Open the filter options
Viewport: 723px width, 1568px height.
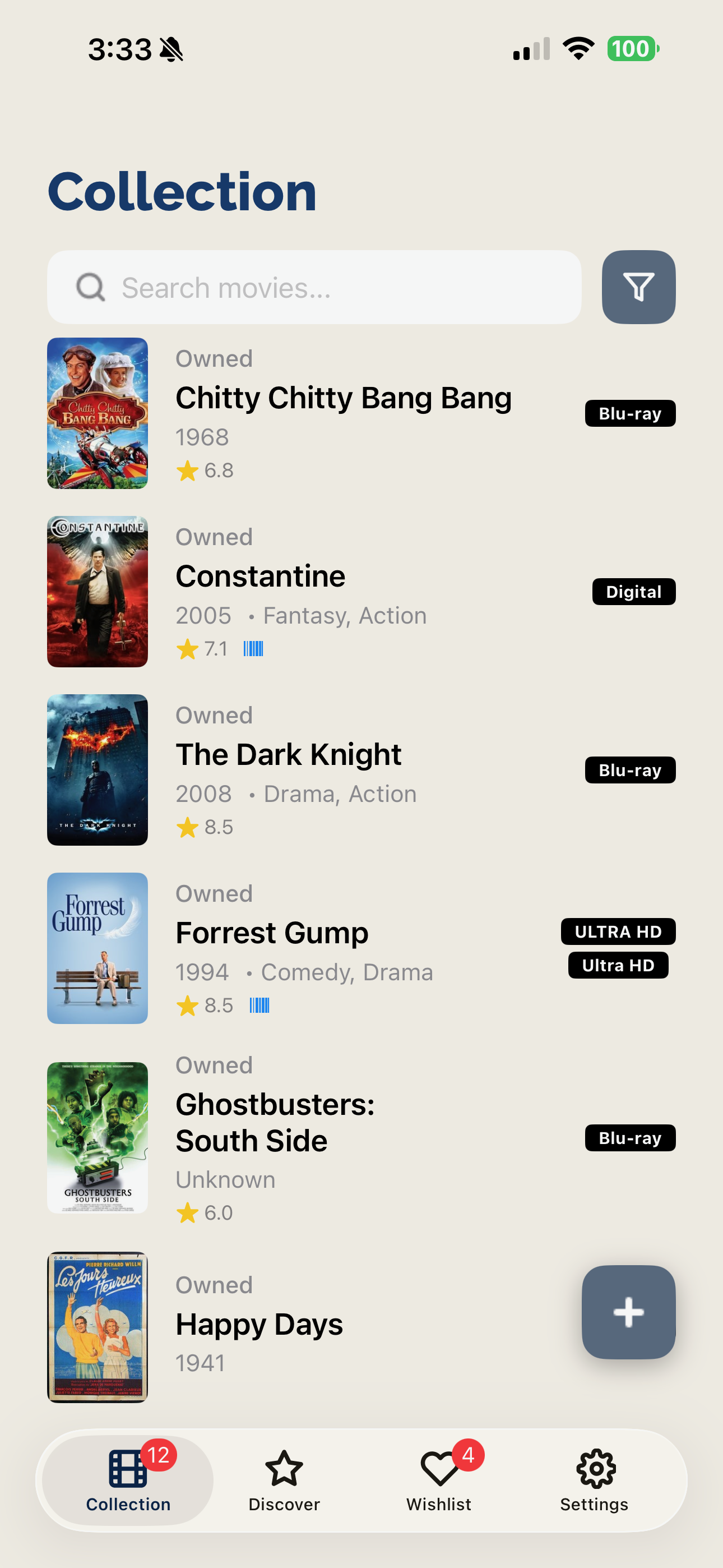tap(638, 287)
